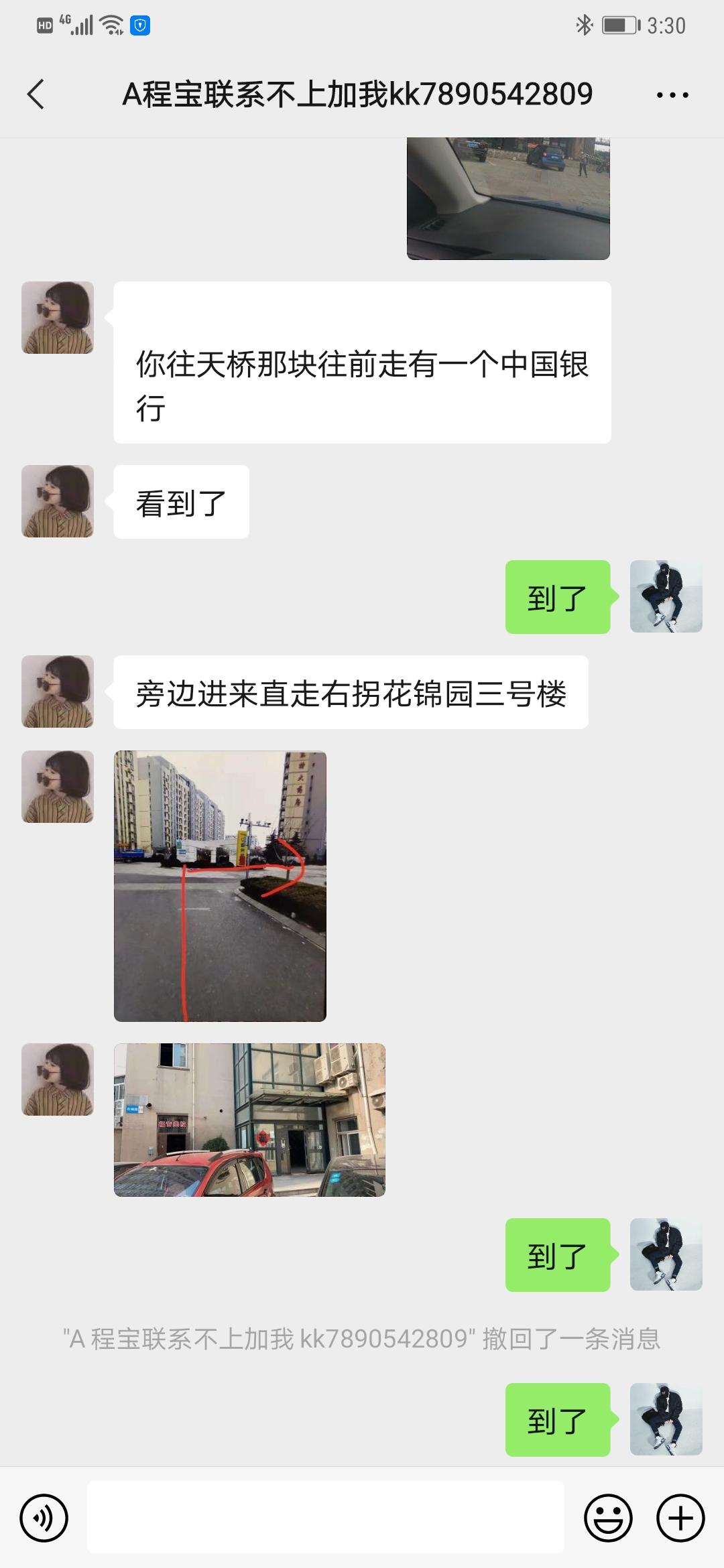
Task: Open the car interior photo at top
Action: click(x=508, y=198)
